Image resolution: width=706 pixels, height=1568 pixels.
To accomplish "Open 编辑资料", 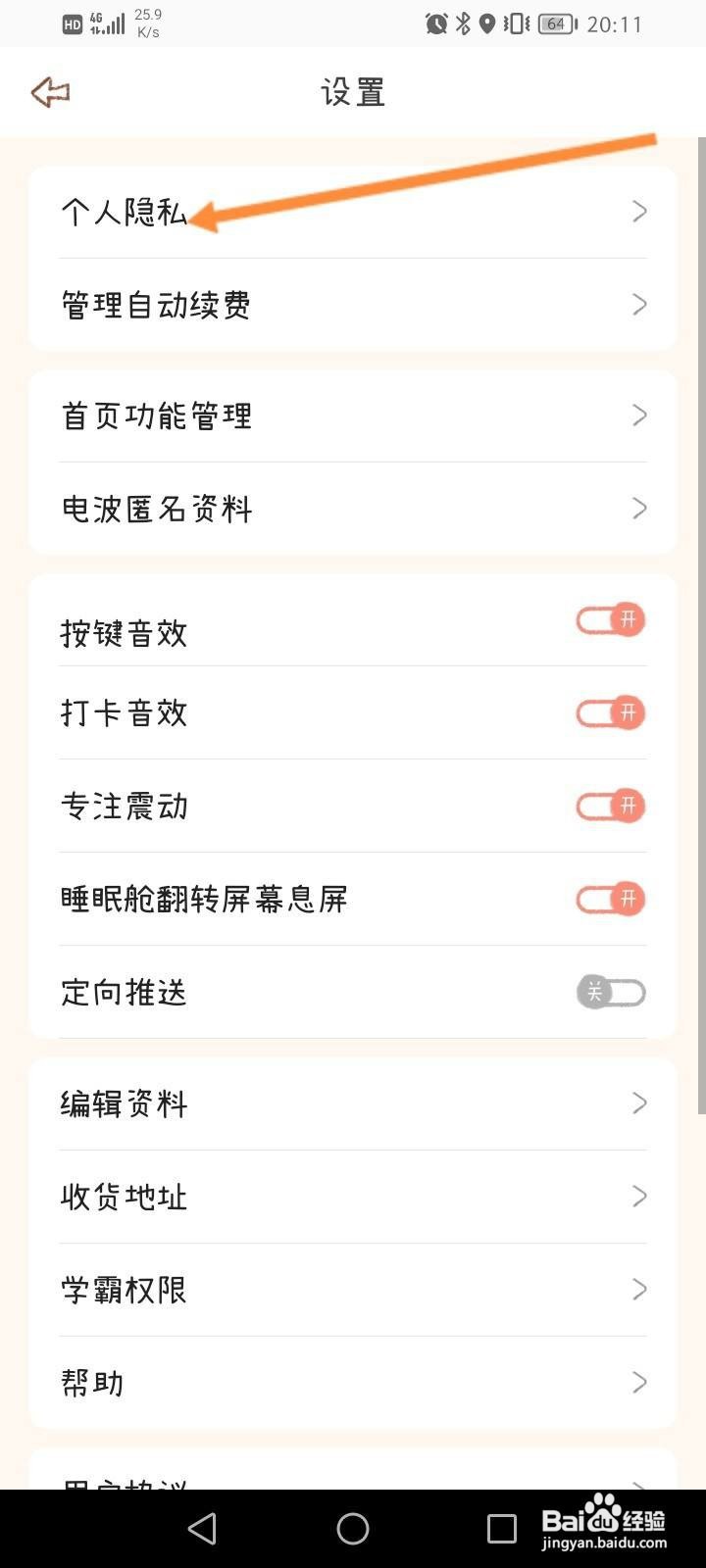I will (353, 1103).
